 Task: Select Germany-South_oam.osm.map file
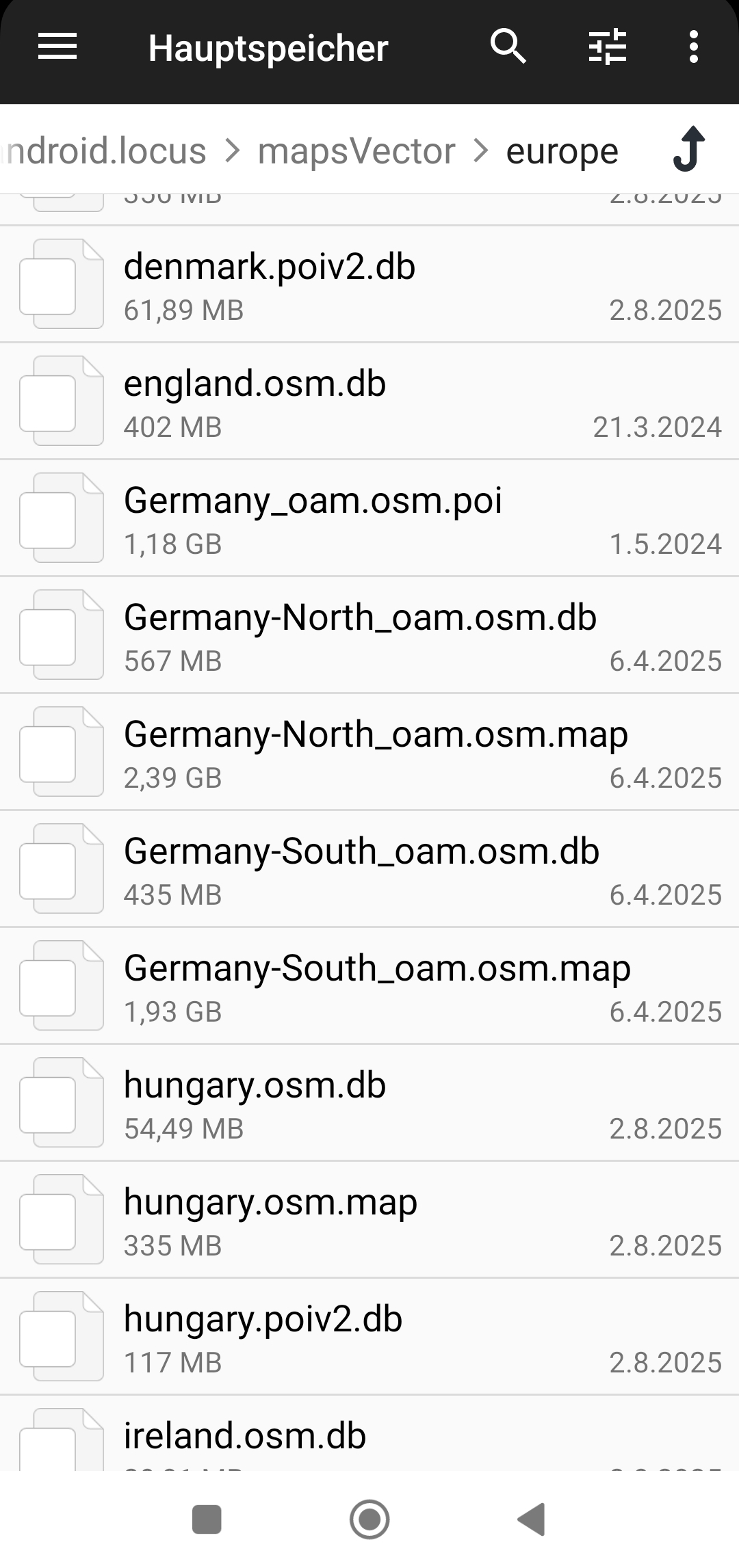pos(369,986)
